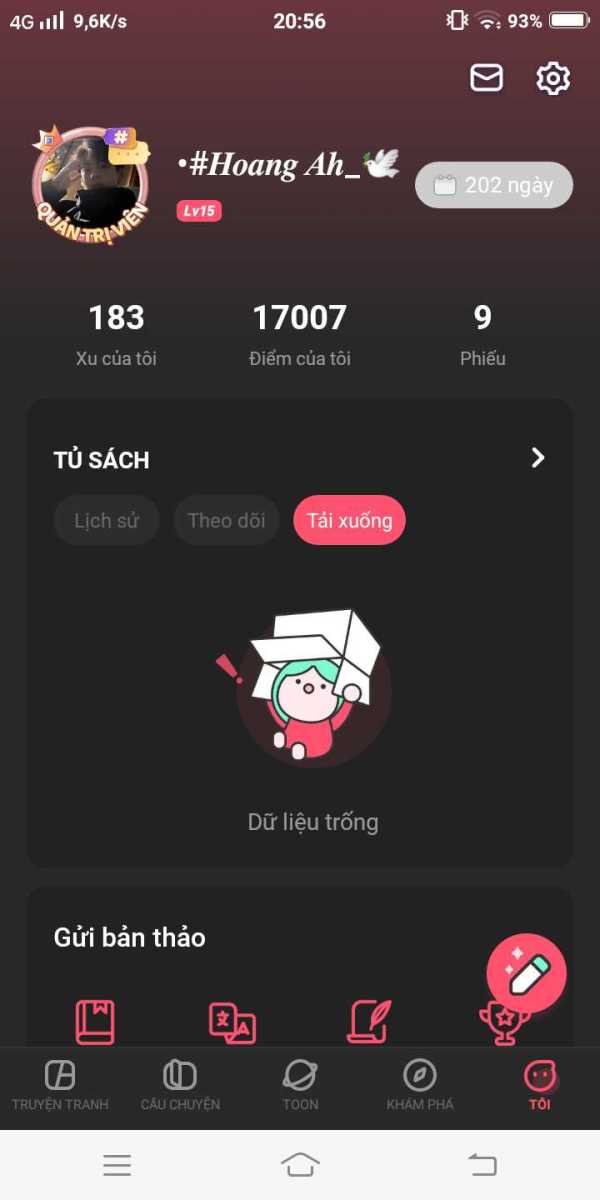600x1200 pixels.
Task: View Điểm của tôi points
Action: point(300,334)
